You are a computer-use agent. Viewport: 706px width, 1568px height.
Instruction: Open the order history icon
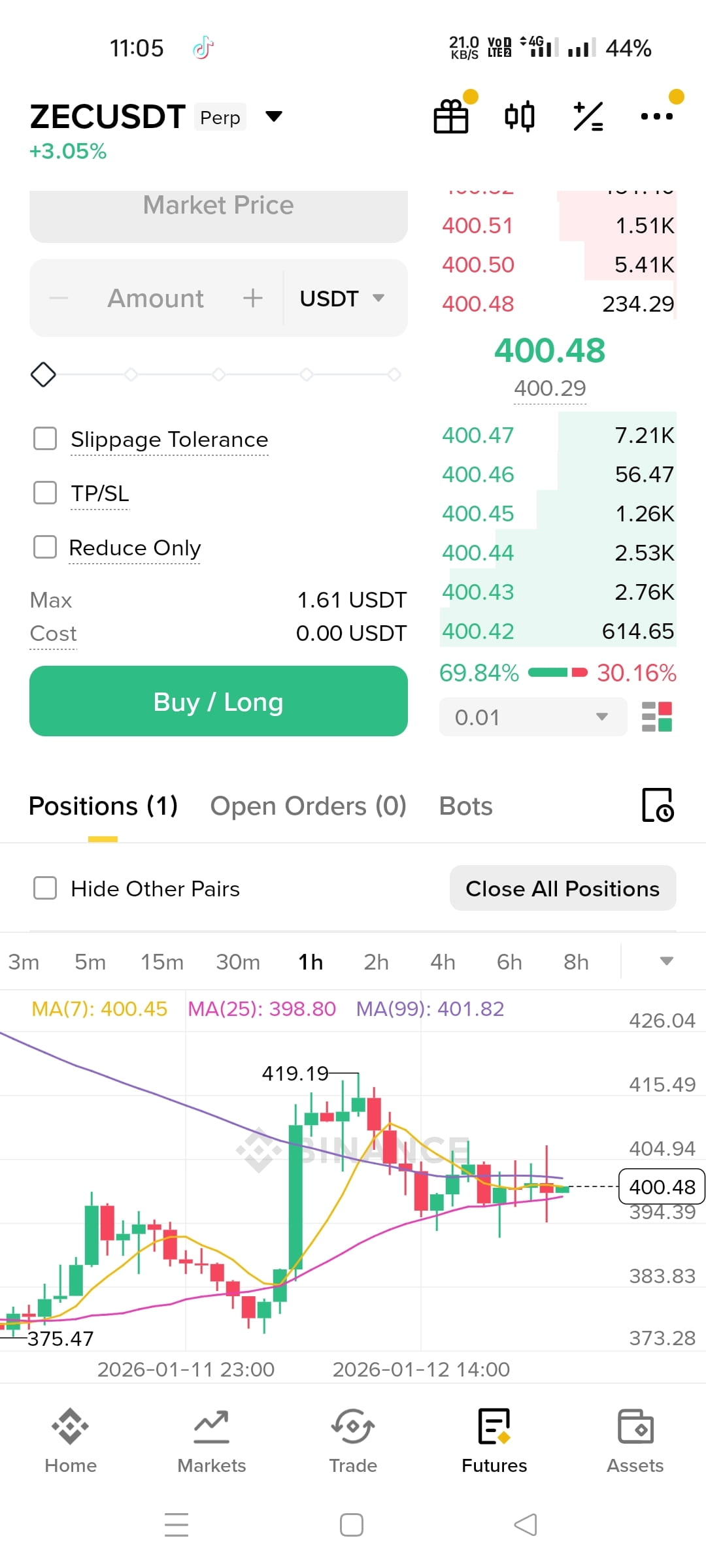(657, 805)
